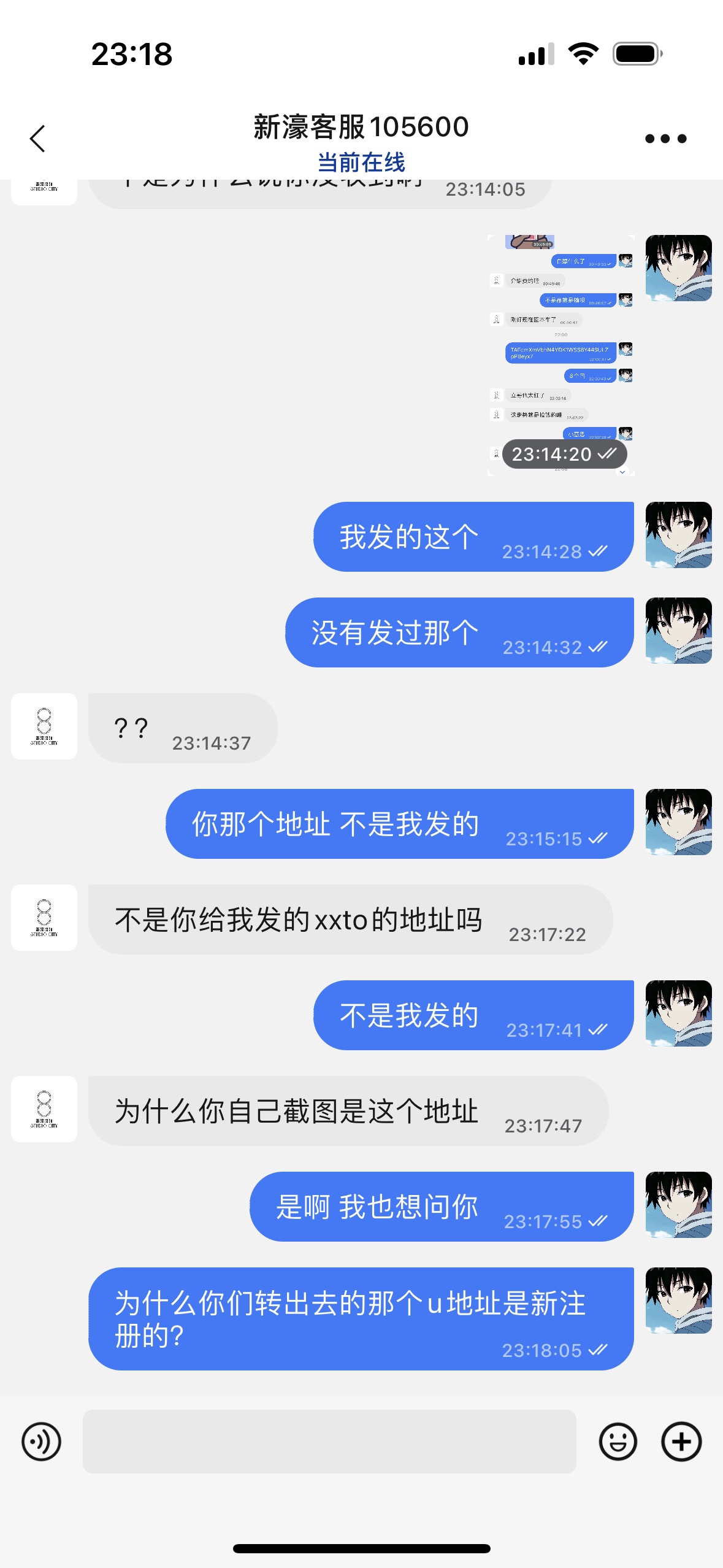Open the emoji picker
The image size is (723, 1568).
pyautogui.click(x=618, y=1441)
